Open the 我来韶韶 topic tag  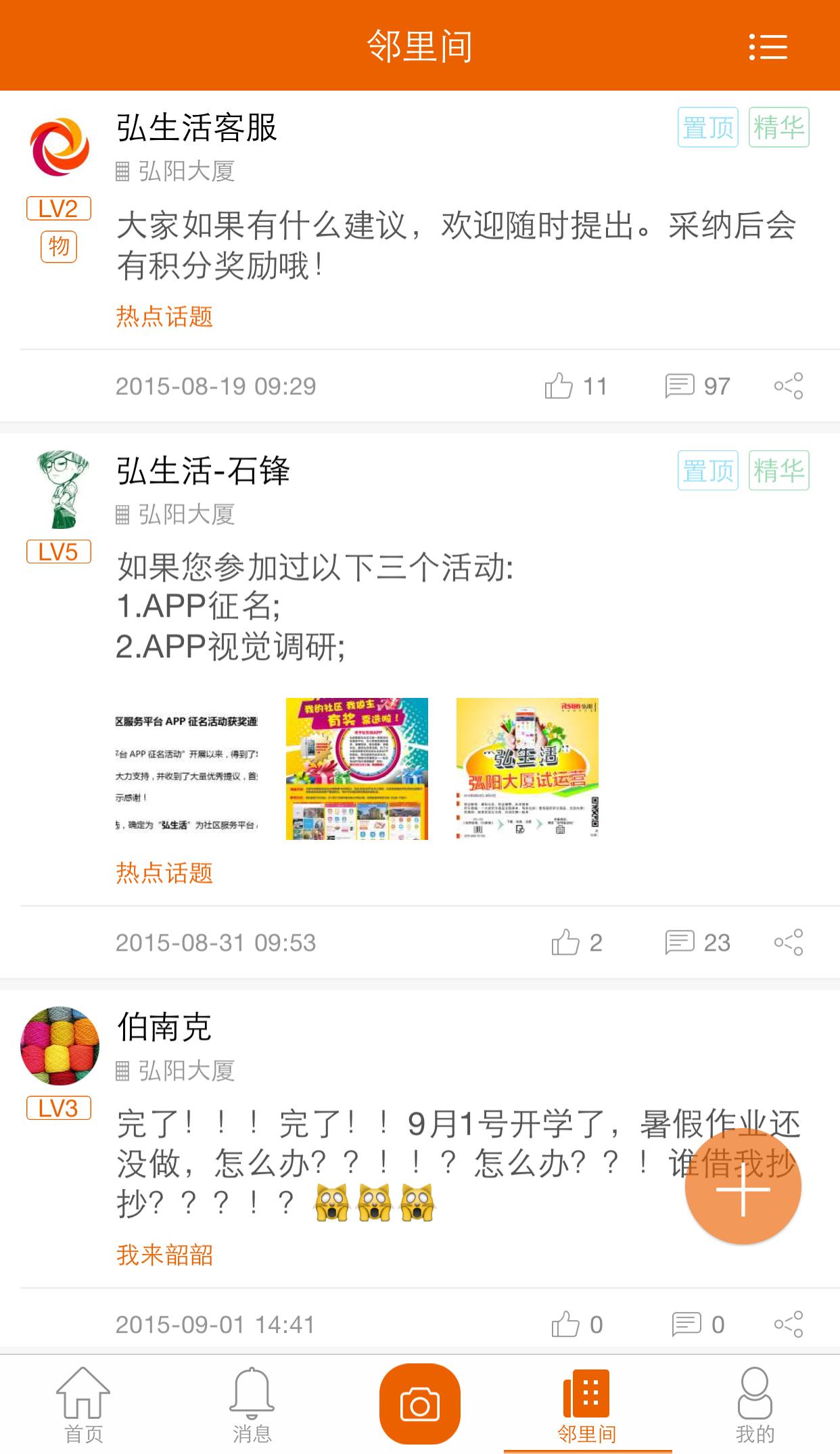(x=164, y=1254)
